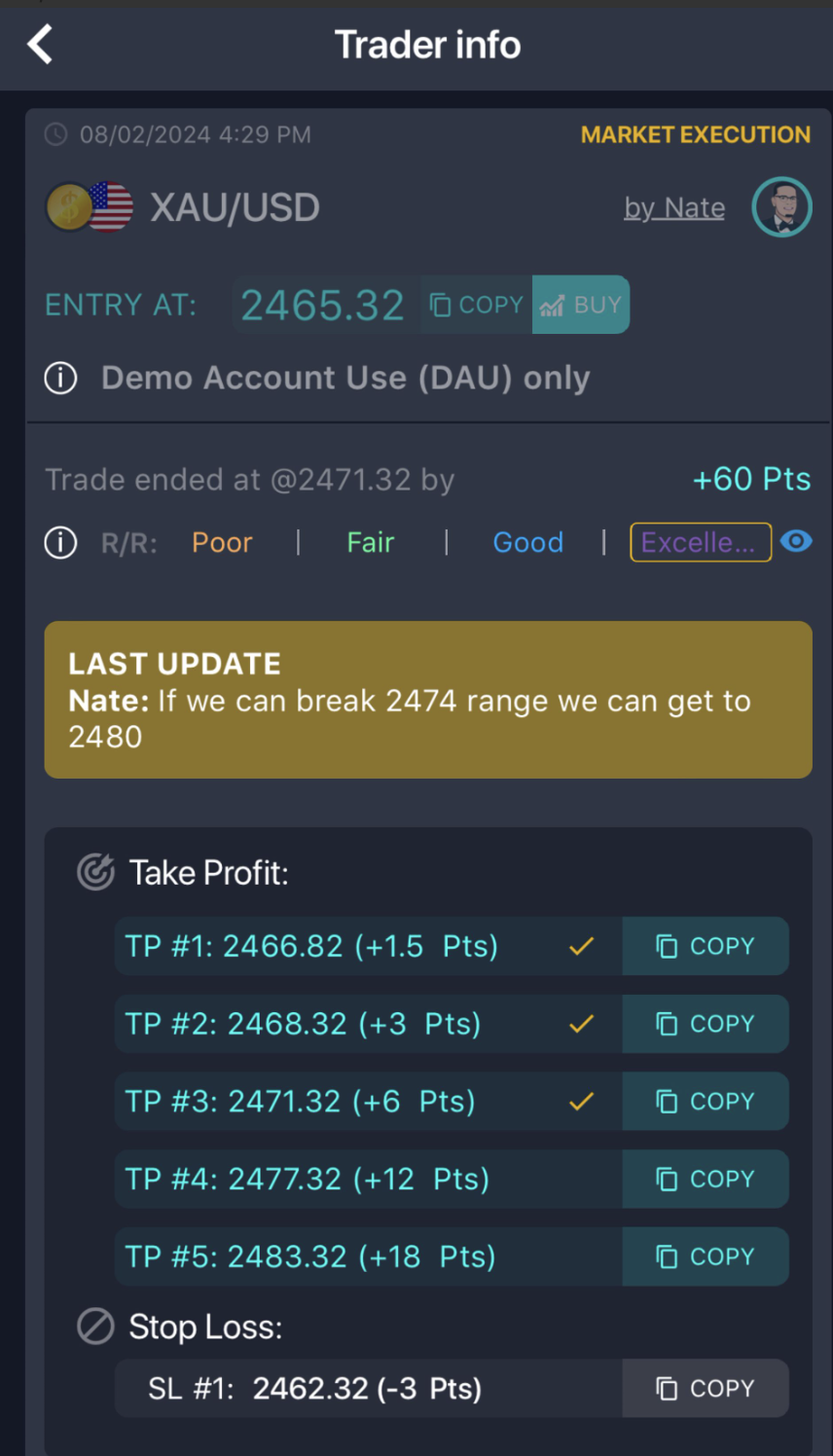
Task: Copy TP #3 value 2471.32
Action: coord(706,1101)
